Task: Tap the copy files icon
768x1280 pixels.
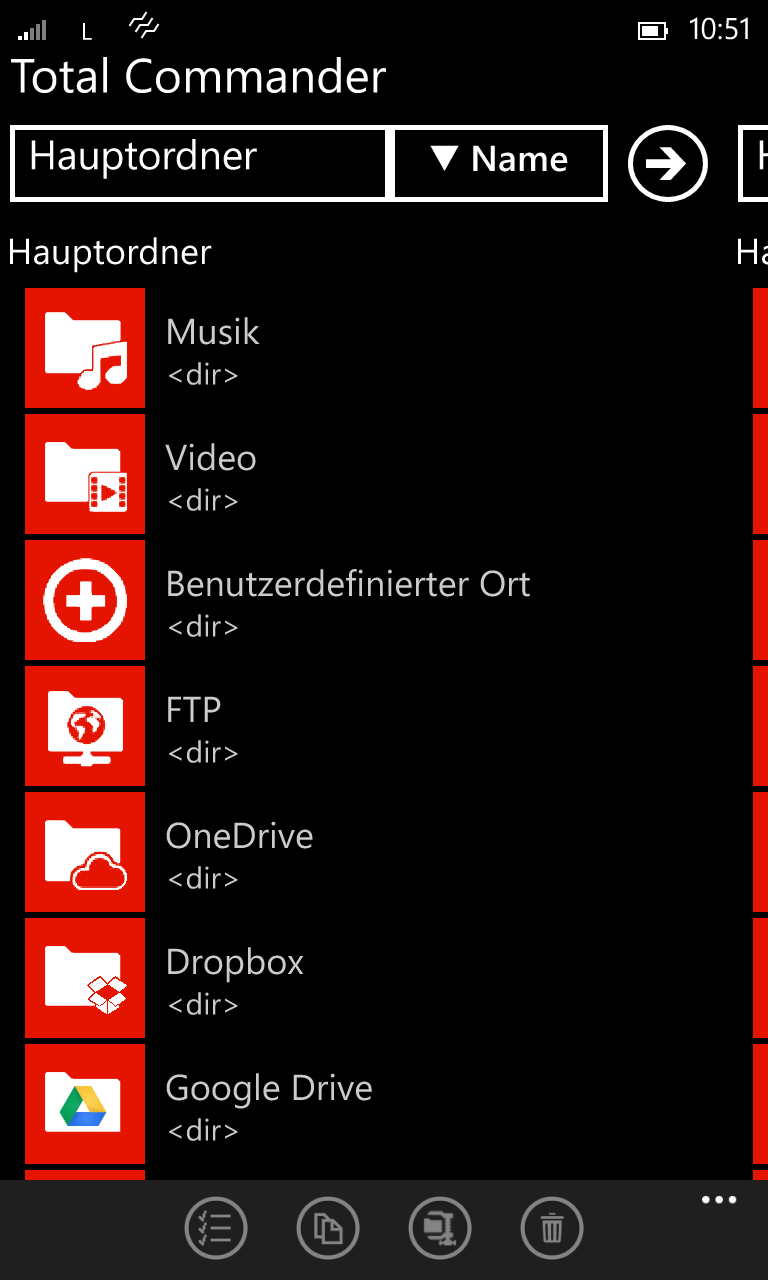Action: click(x=328, y=1227)
